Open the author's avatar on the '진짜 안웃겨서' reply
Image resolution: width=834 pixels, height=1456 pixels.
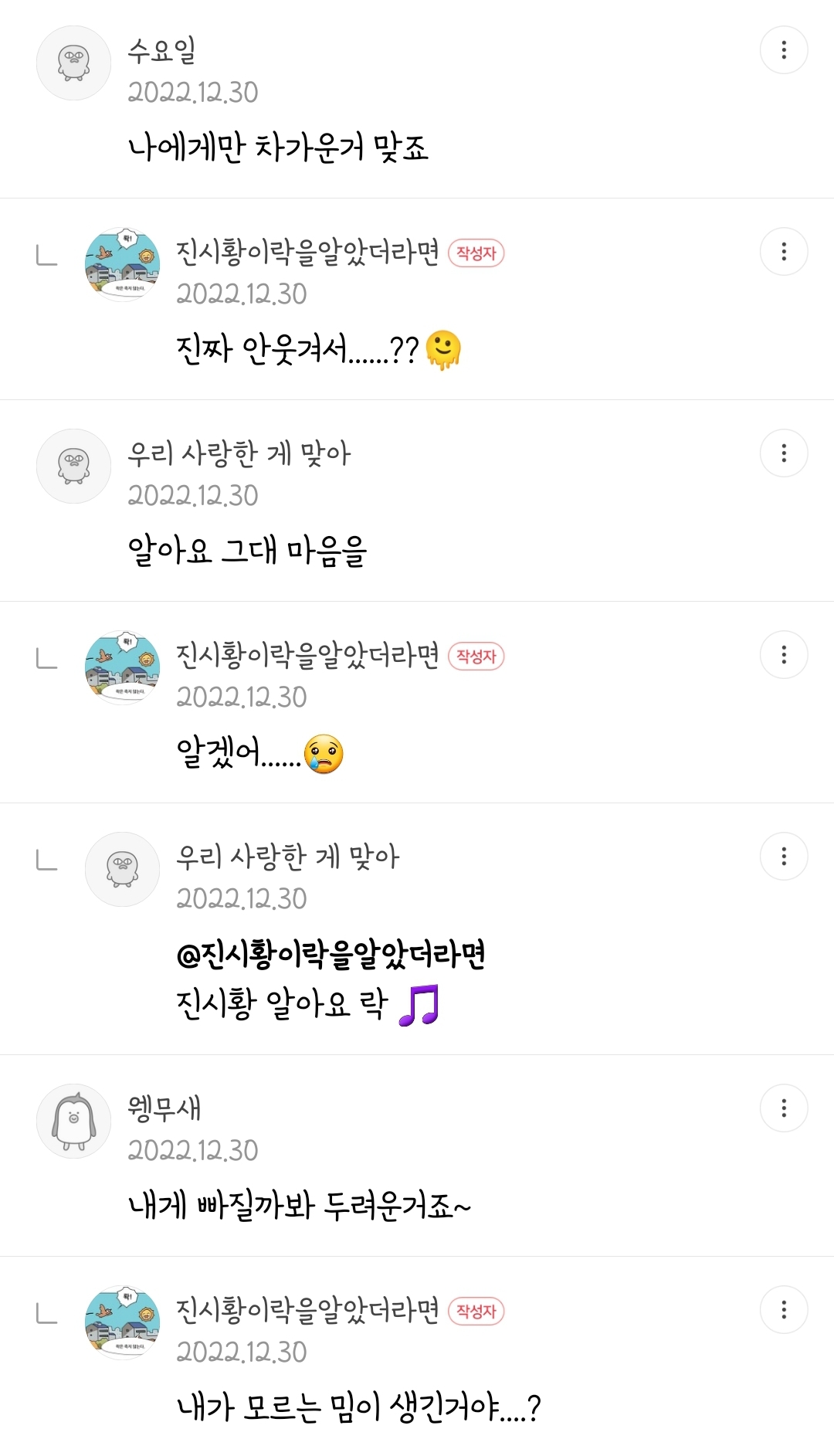[123, 265]
